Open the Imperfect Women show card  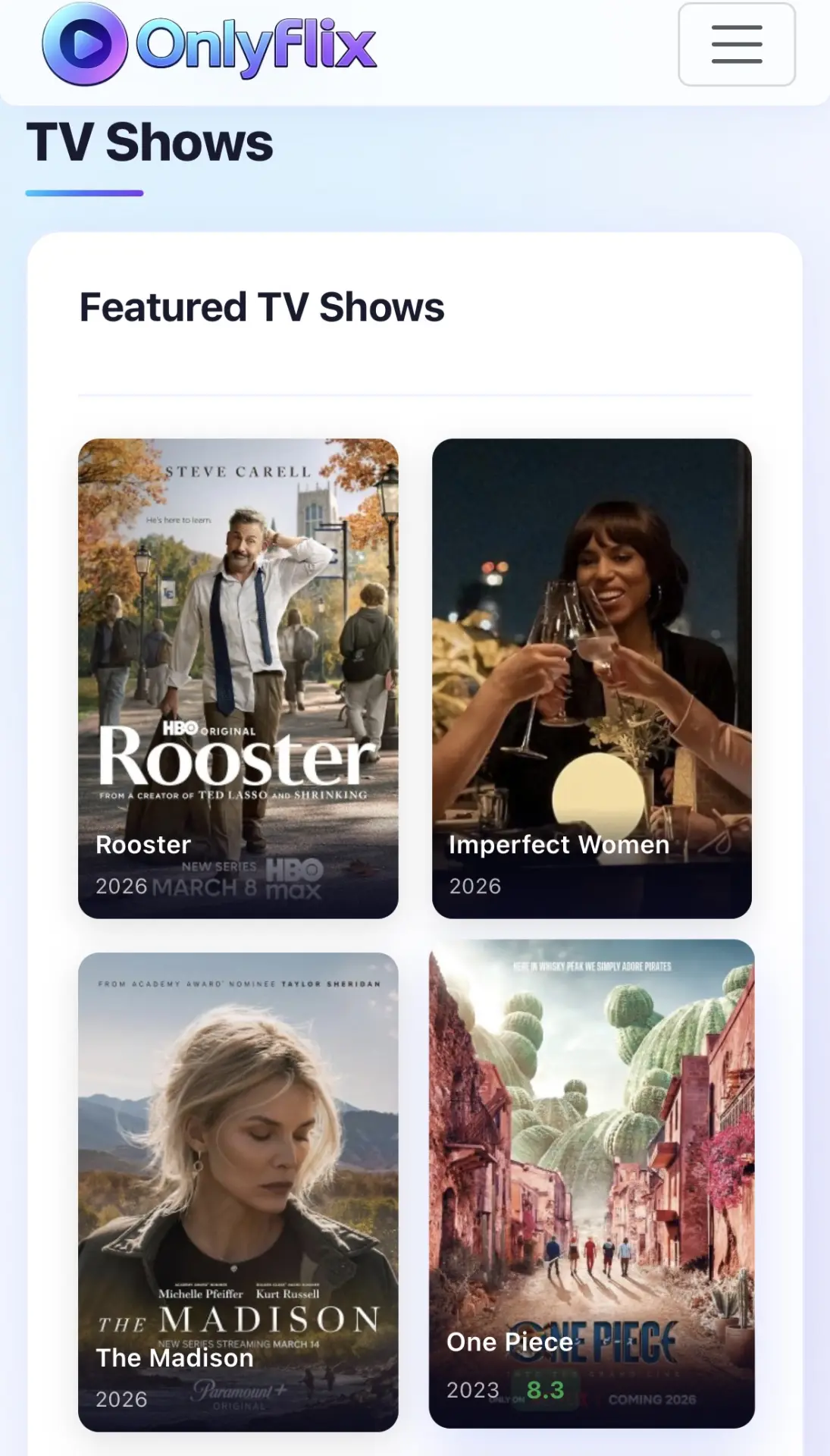(592, 678)
